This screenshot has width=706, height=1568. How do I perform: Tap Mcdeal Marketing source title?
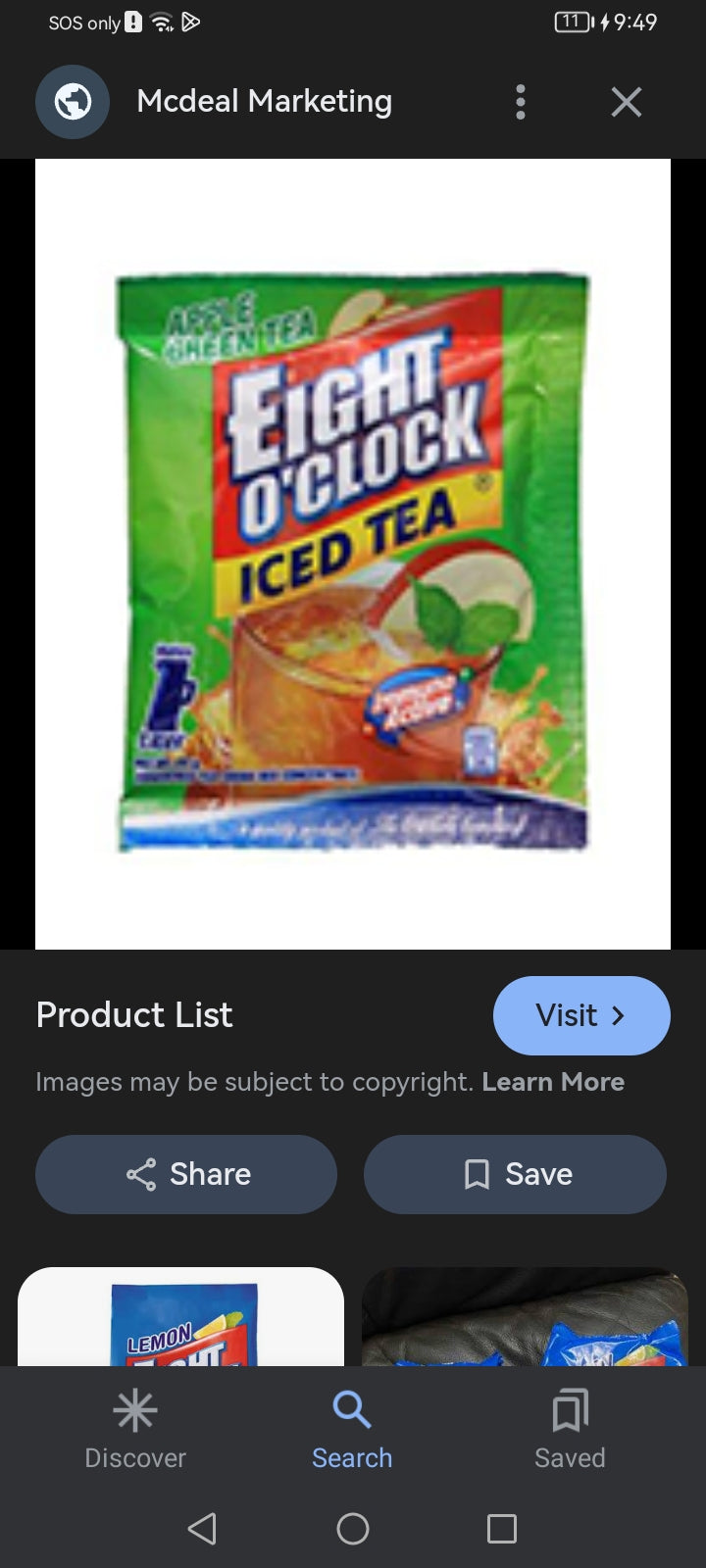click(264, 101)
